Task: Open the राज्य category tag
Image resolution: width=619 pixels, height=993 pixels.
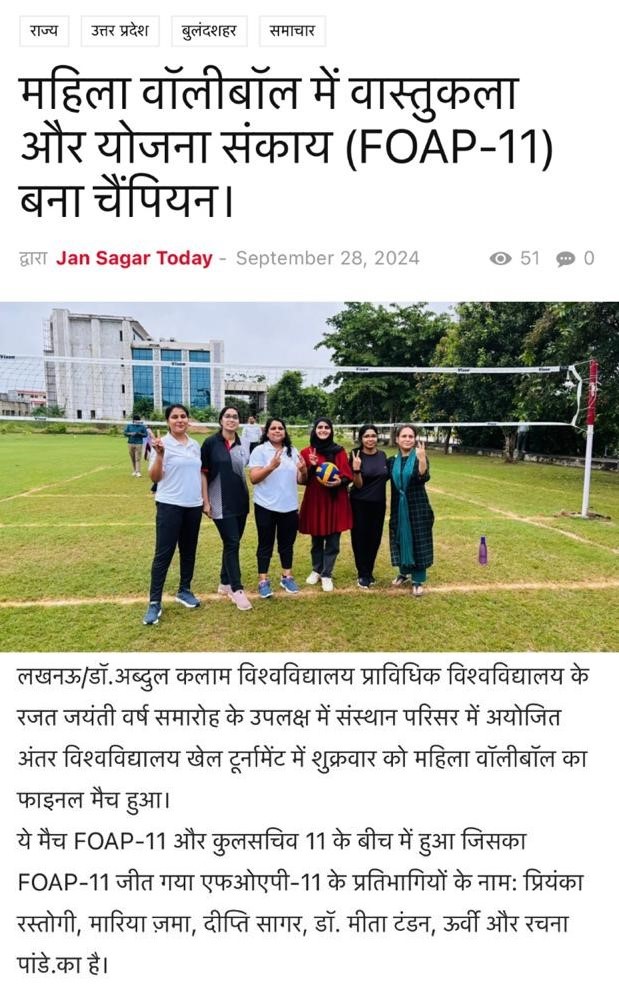Action: tap(43, 31)
